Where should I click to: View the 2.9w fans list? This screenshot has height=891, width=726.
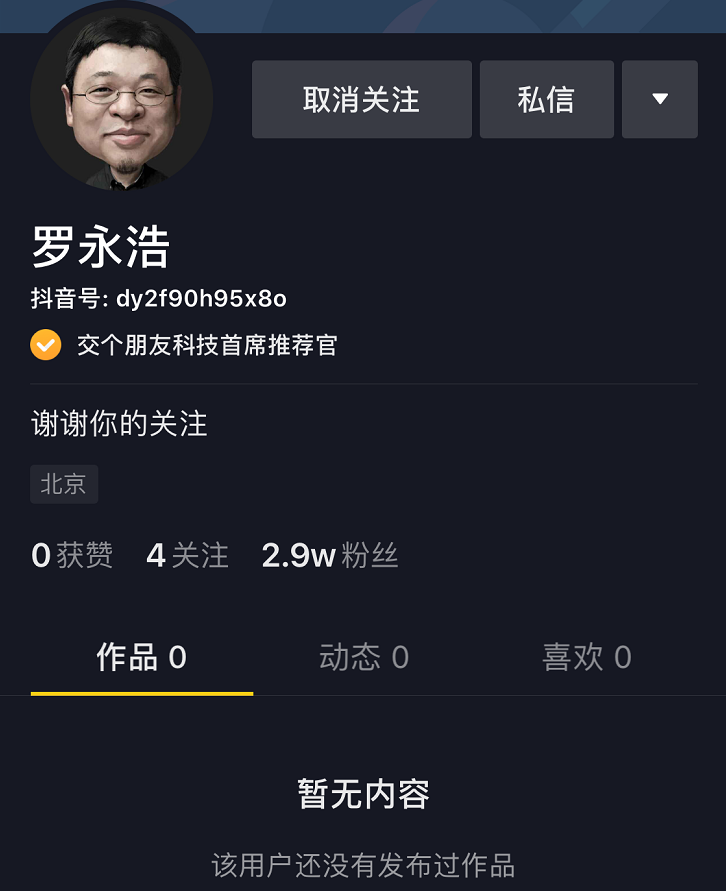point(330,556)
